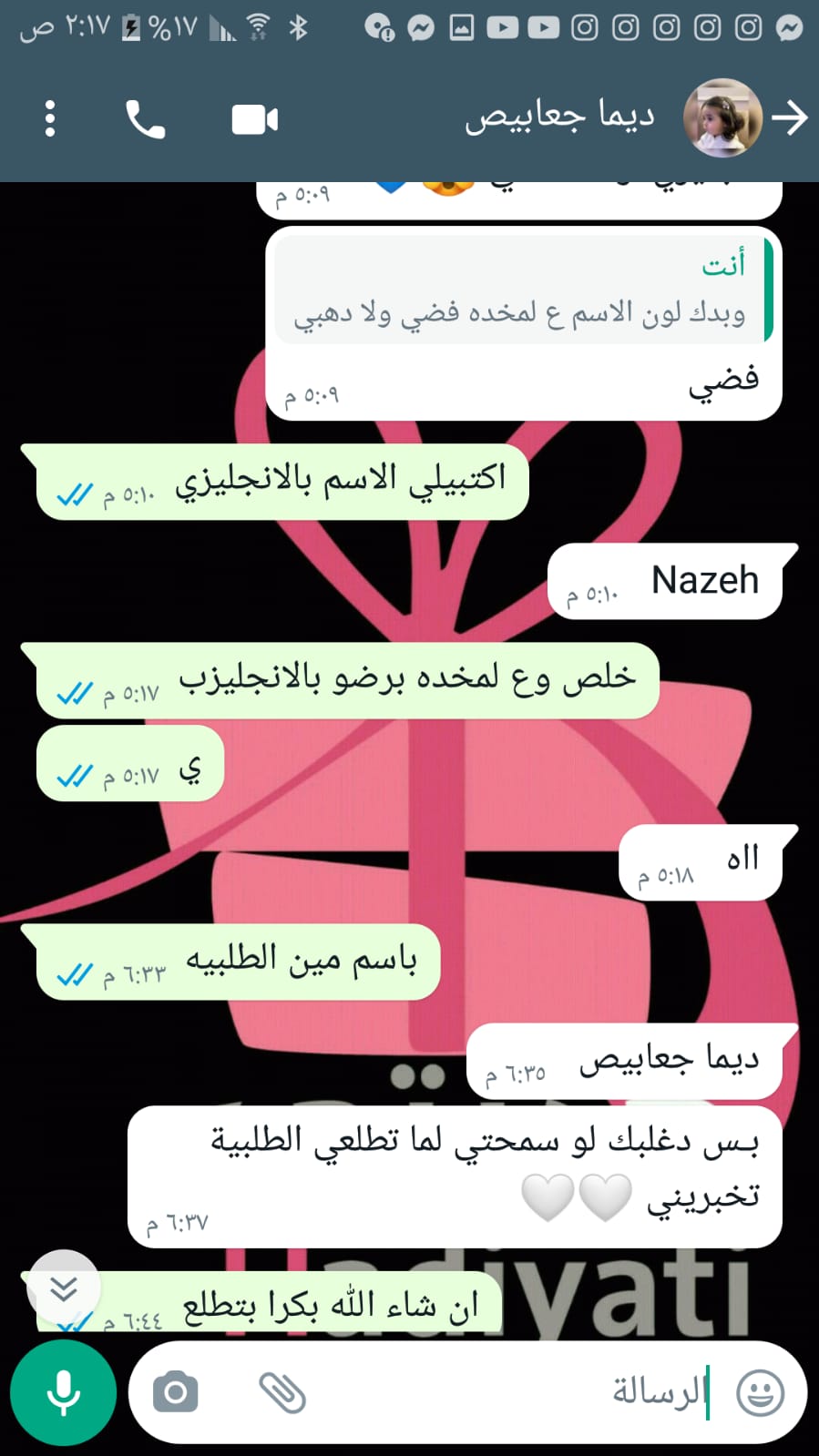Go back using the arrow
The width and height of the screenshot is (819, 1456).
pyautogui.click(x=789, y=117)
